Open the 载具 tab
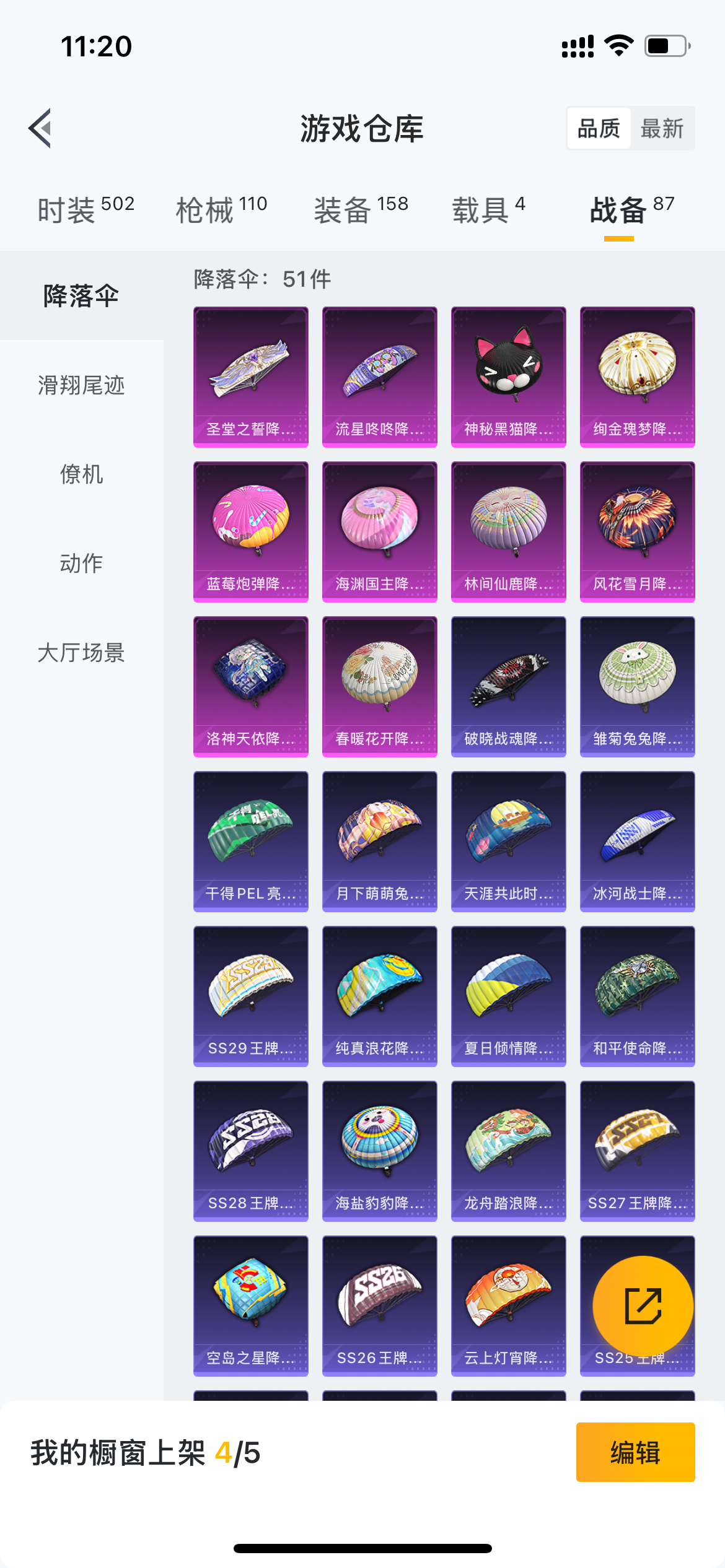Image resolution: width=725 pixels, height=1568 pixels. (x=489, y=209)
